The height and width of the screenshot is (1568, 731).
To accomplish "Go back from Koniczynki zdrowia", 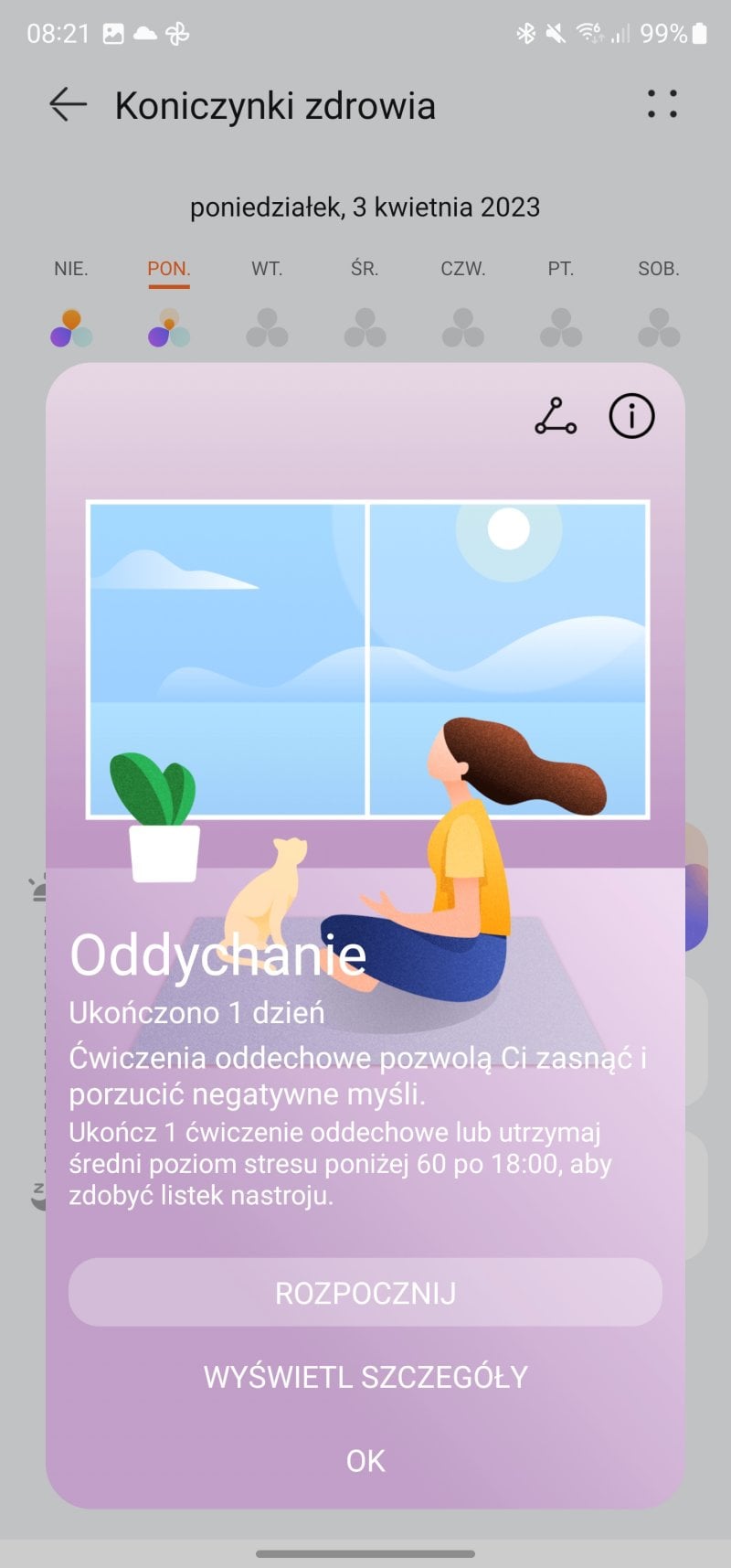I will pyautogui.click(x=68, y=105).
